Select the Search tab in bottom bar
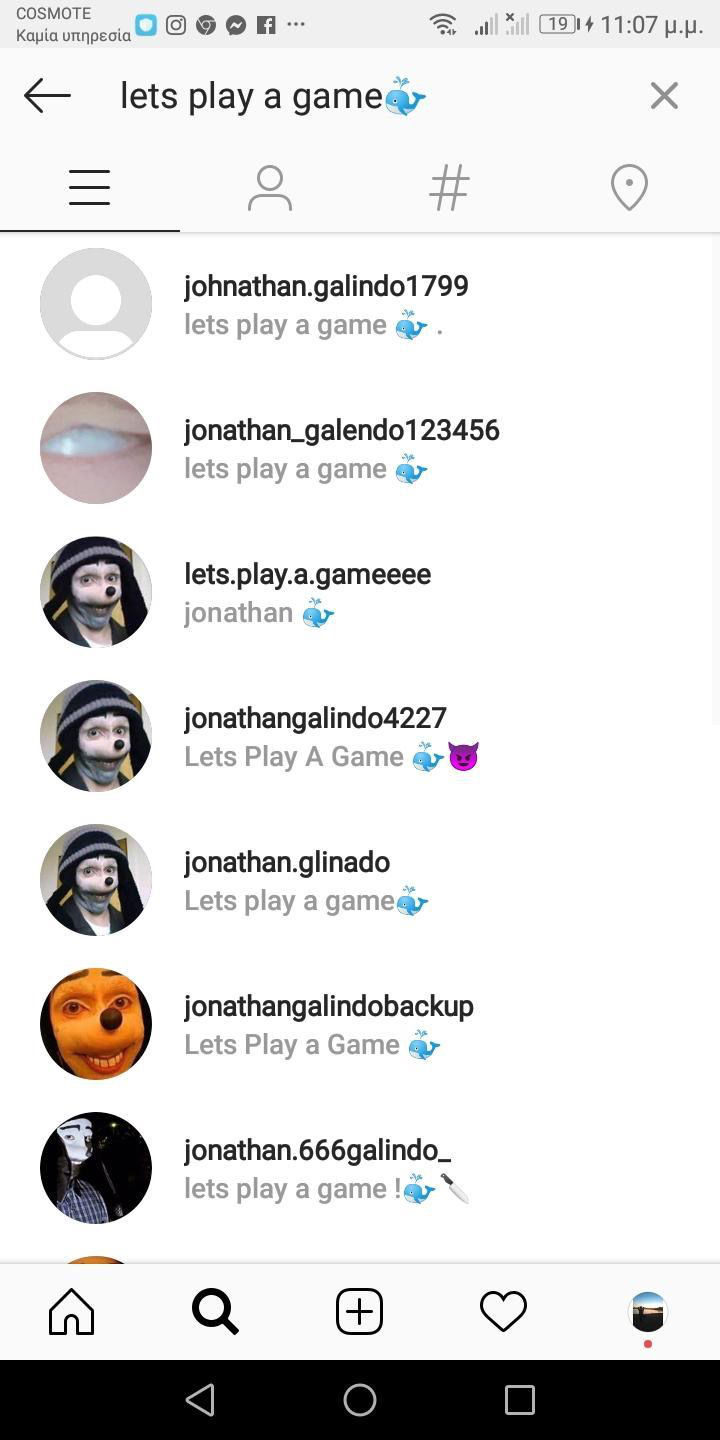Viewport: 720px width, 1440px height. tap(215, 1311)
